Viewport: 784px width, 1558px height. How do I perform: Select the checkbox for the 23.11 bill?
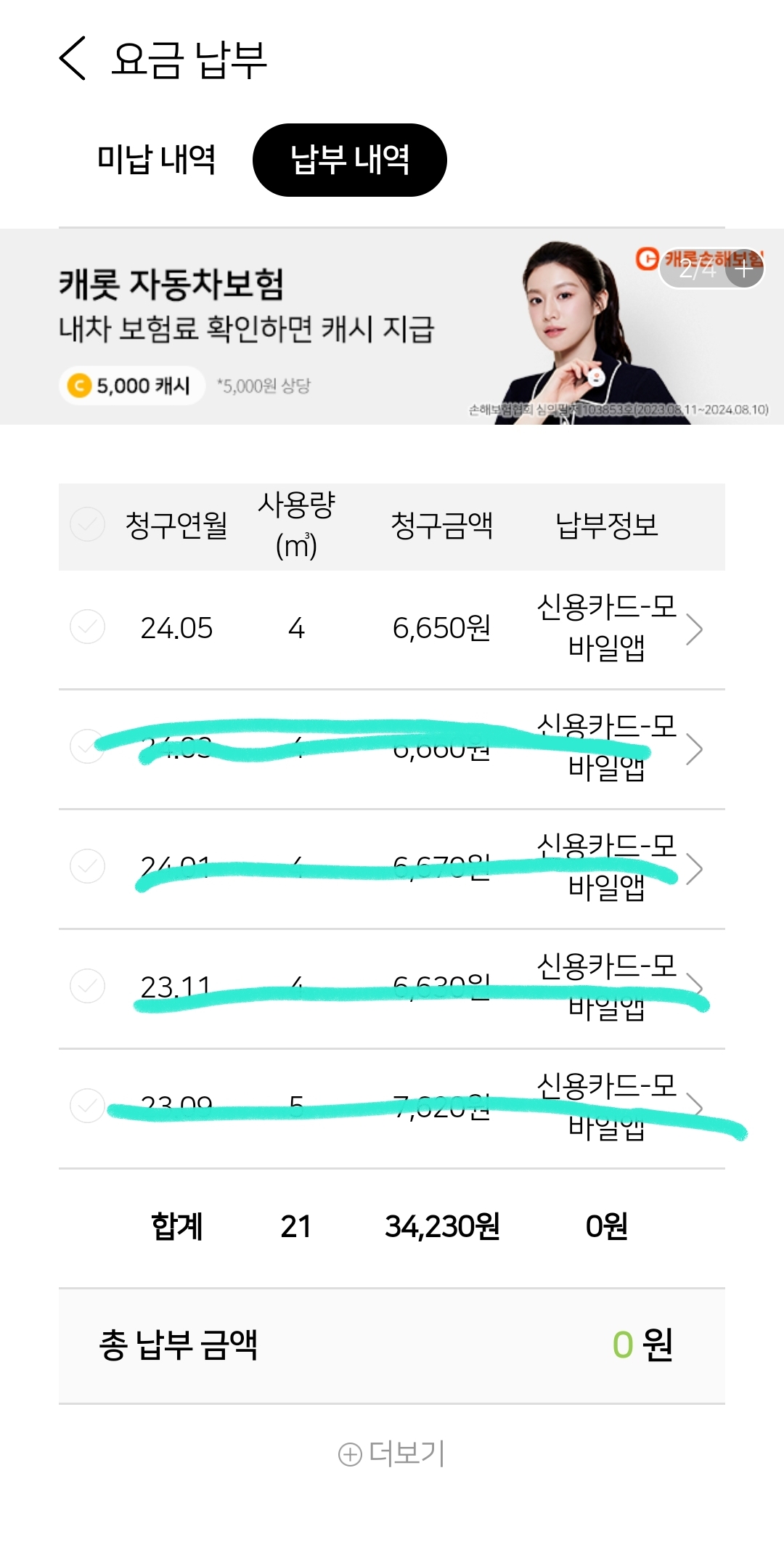pos(87,986)
